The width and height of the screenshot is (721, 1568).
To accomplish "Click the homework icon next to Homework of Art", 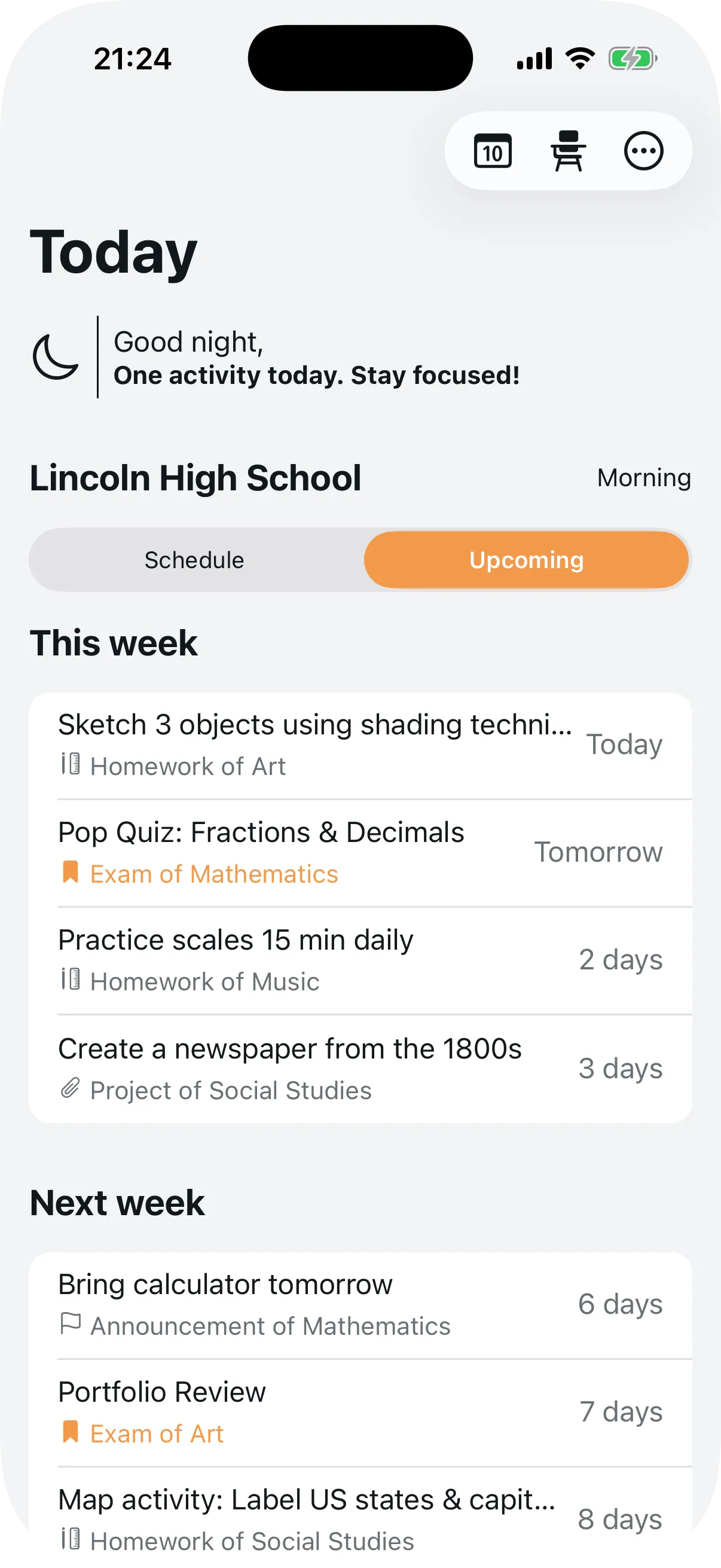I will (x=71, y=764).
